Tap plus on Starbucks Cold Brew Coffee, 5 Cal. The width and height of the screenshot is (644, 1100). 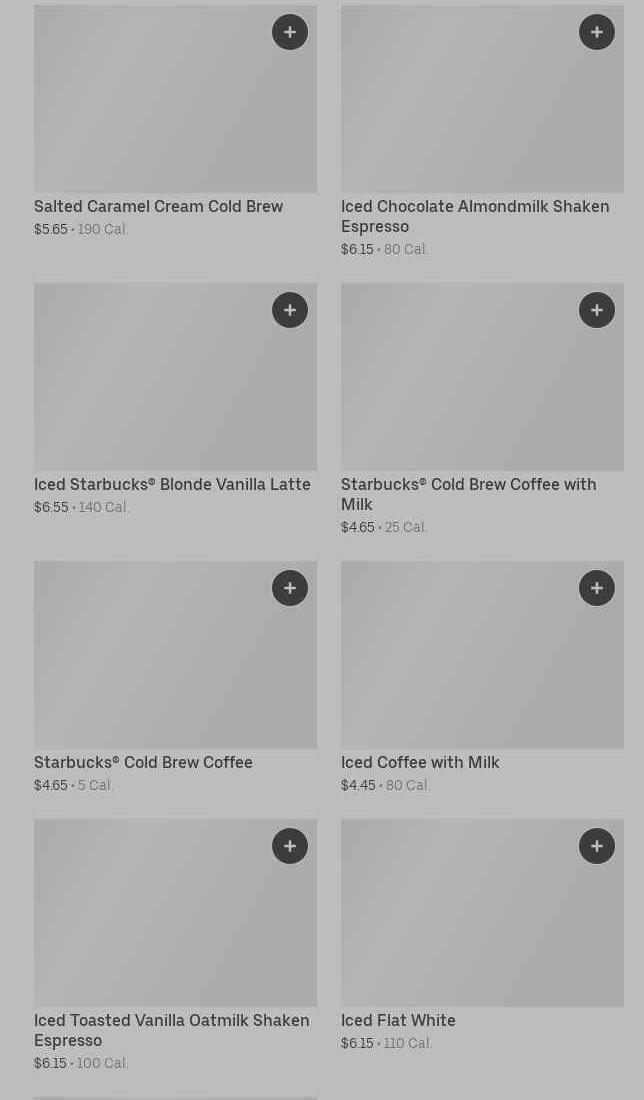[290, 588]
